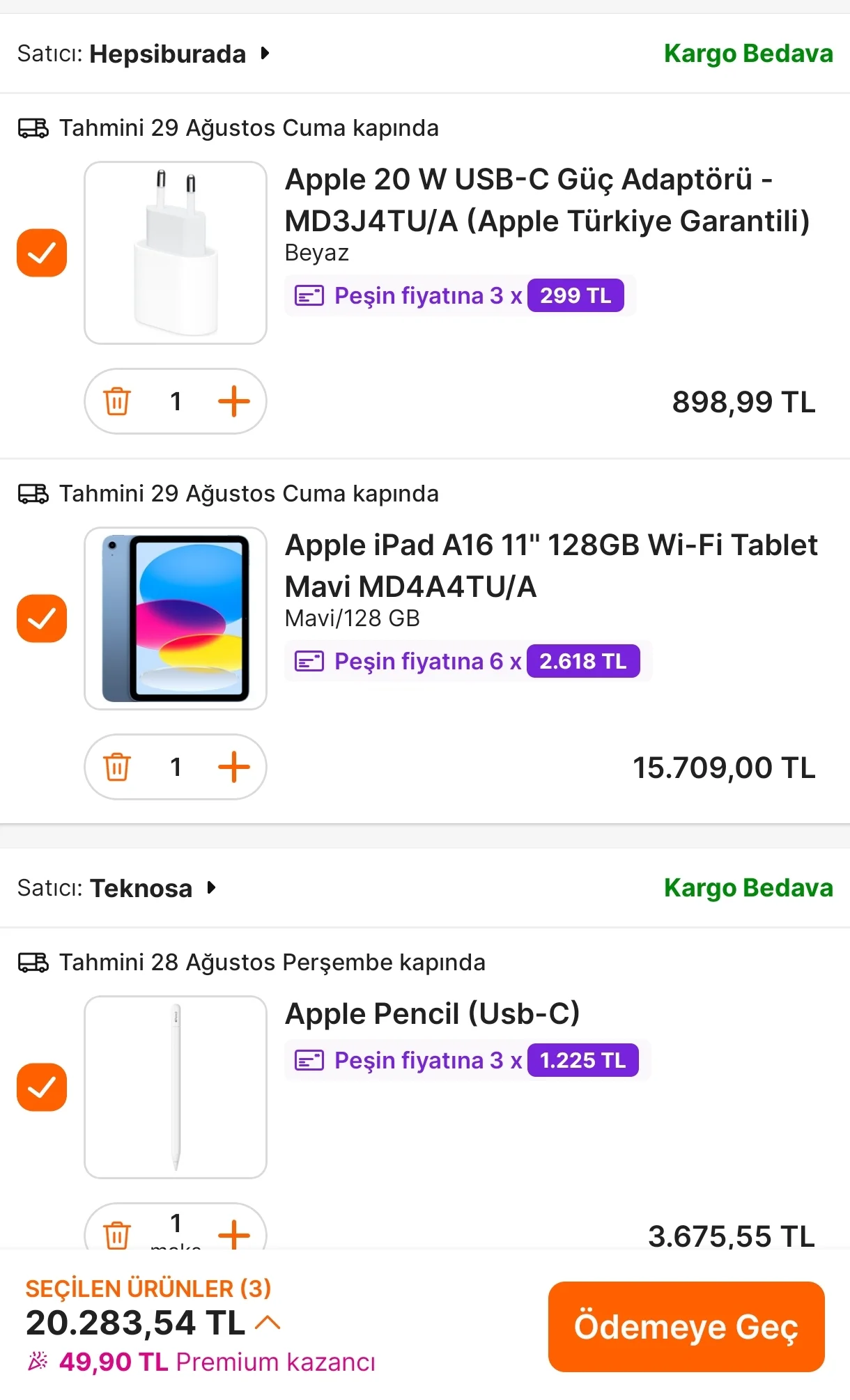This screenshot has width=850, height=1400.
Task: Deselect the Apple iPad A16 checkbox
Action: click(x=42, y=619)
